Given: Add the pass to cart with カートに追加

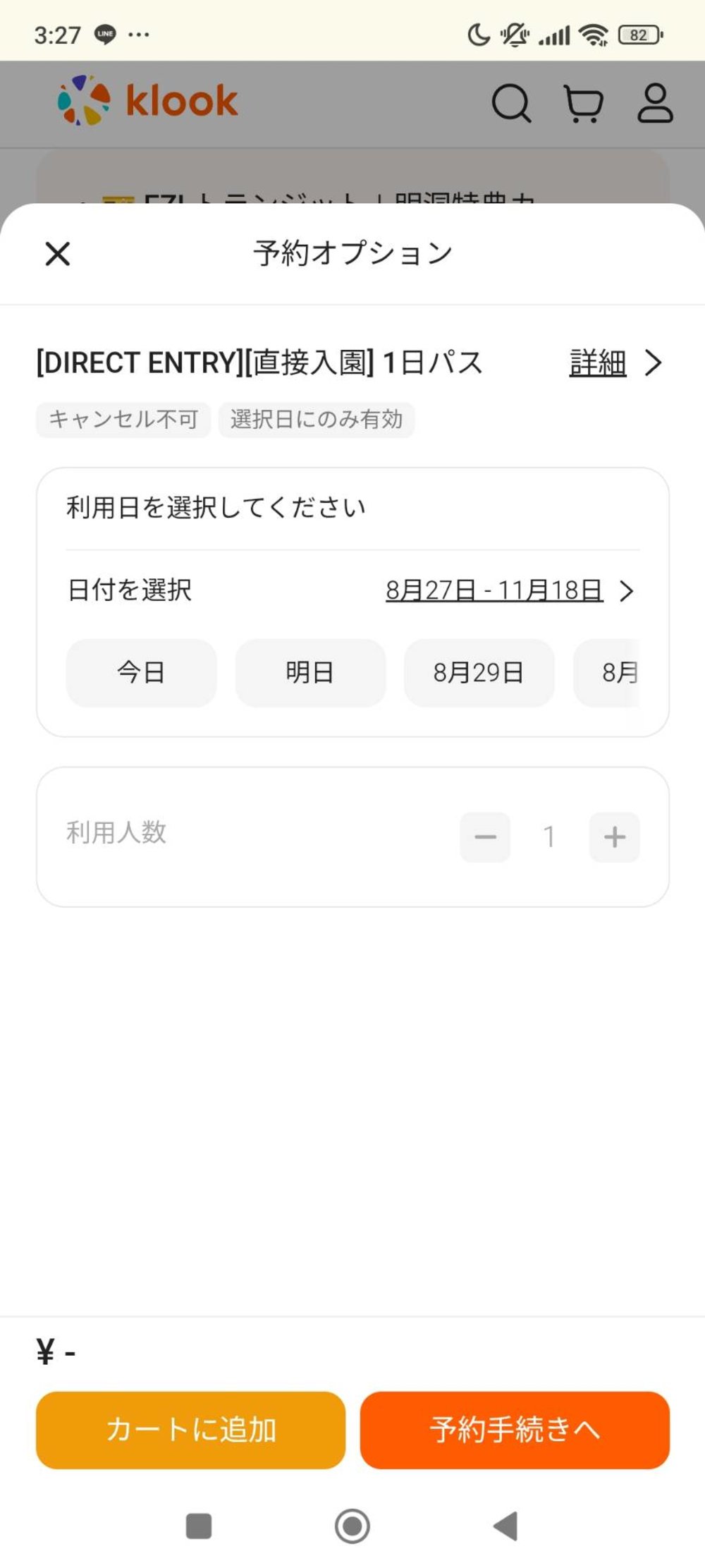Looking at the screenshot, I should [190, 1430].
